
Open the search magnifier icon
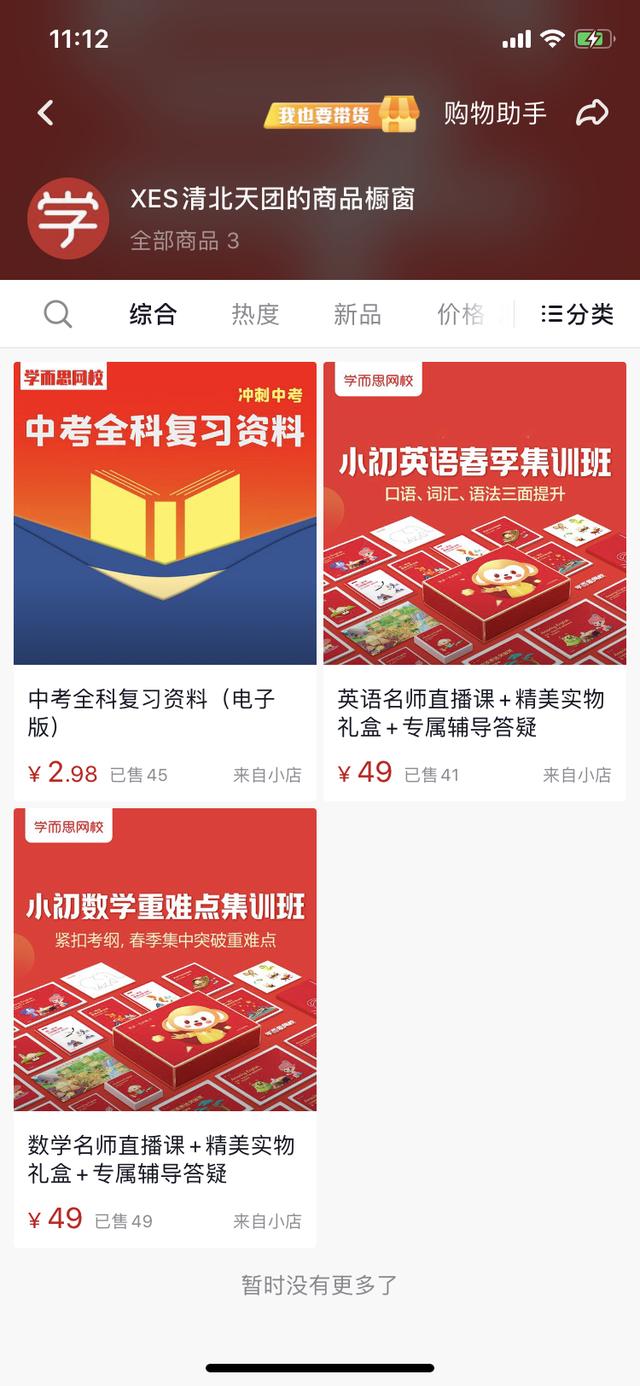pyautogui.click(x=58, y=315)
